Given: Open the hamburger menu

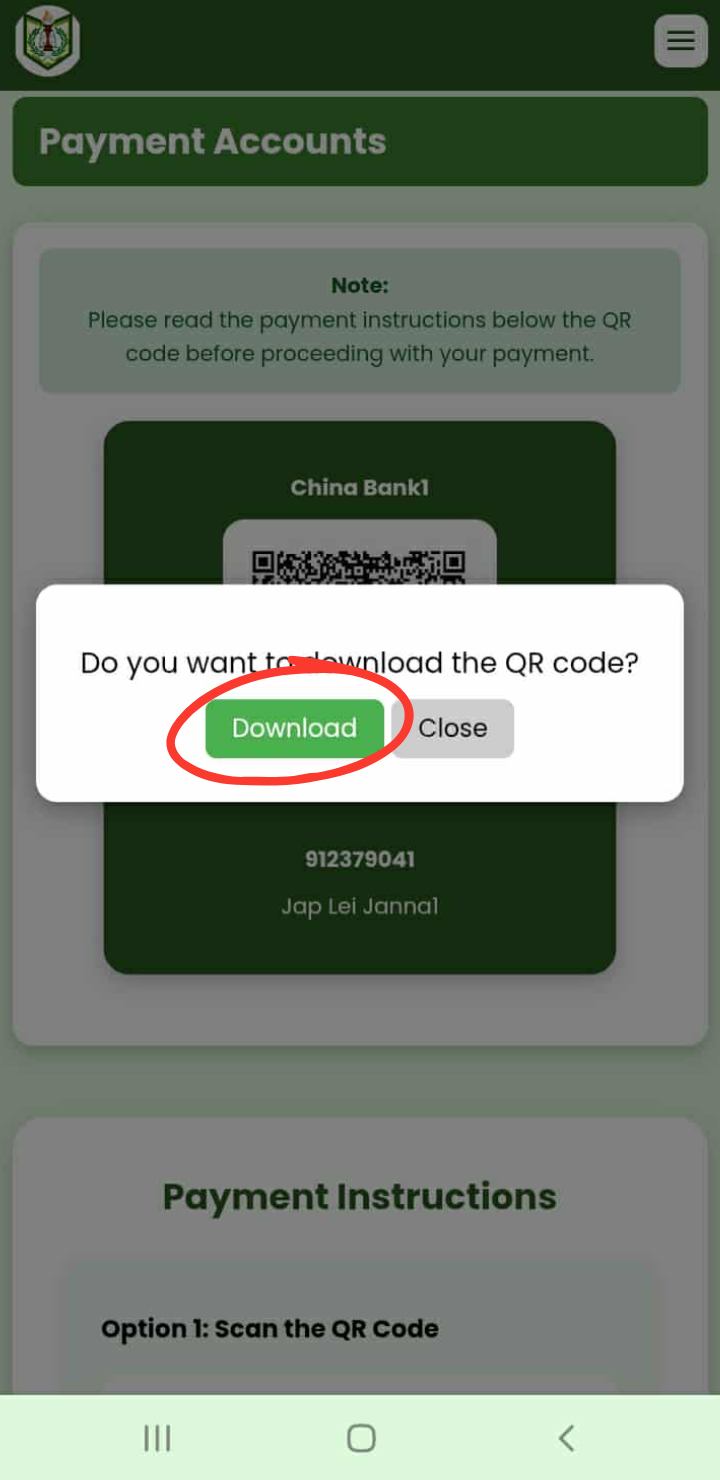Looking at the screenshot, I should [x=680, y=41].
